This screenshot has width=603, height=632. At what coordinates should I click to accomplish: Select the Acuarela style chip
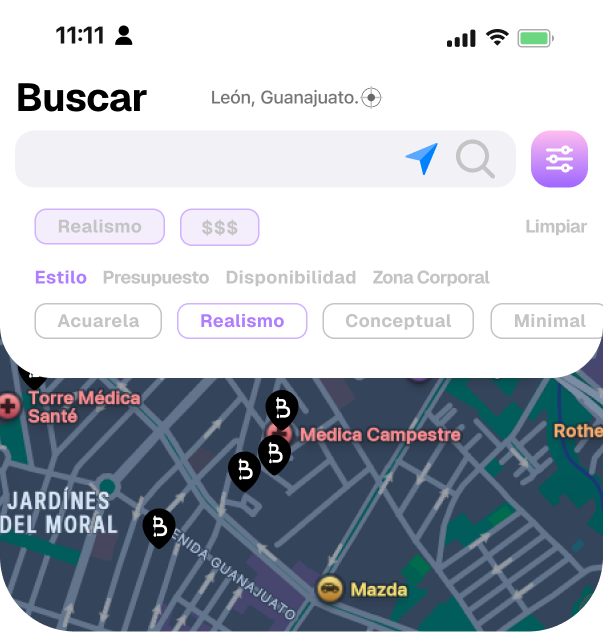(98, 321)
